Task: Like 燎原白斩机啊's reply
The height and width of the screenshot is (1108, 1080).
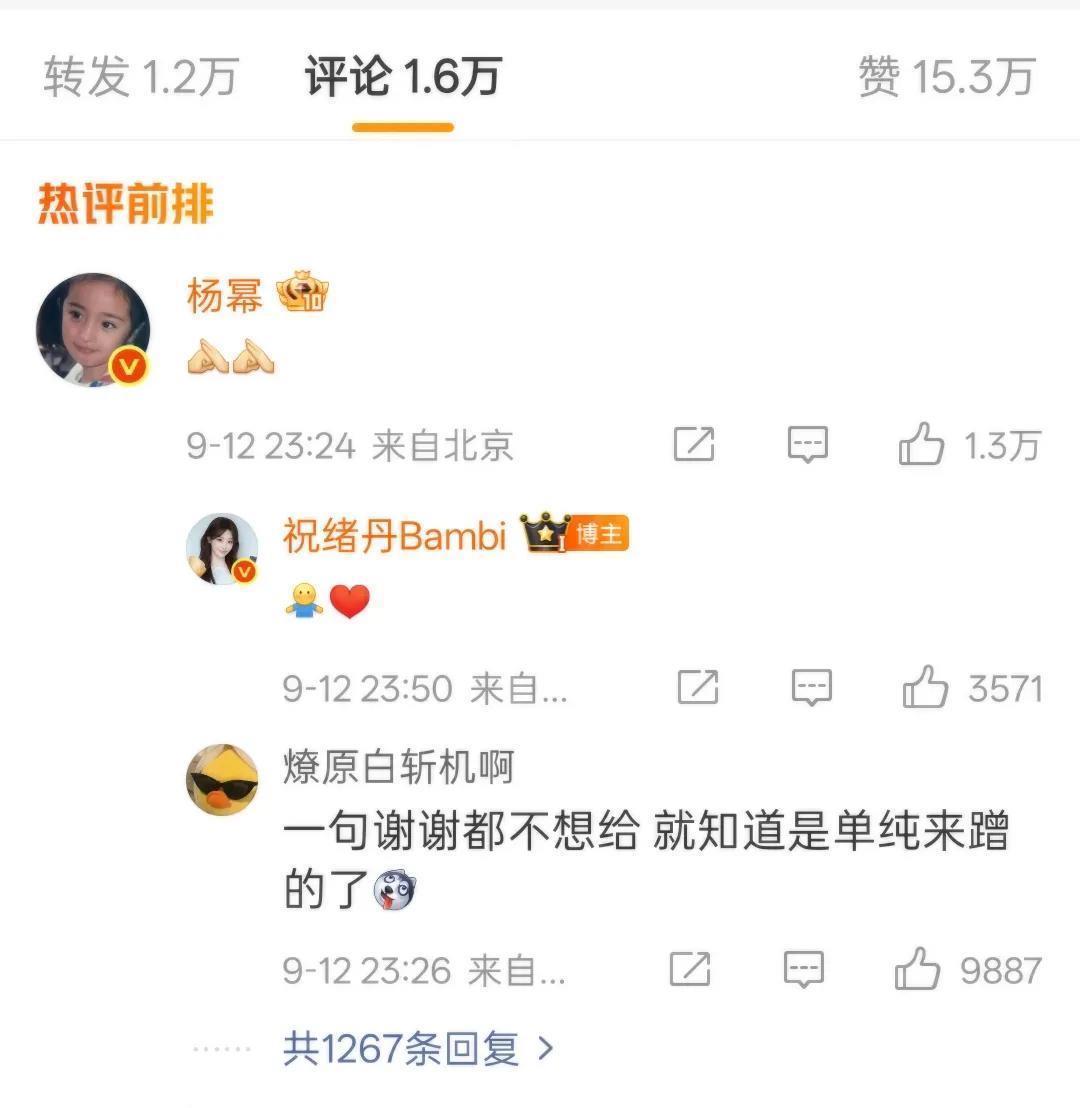Action: [918, 969]
